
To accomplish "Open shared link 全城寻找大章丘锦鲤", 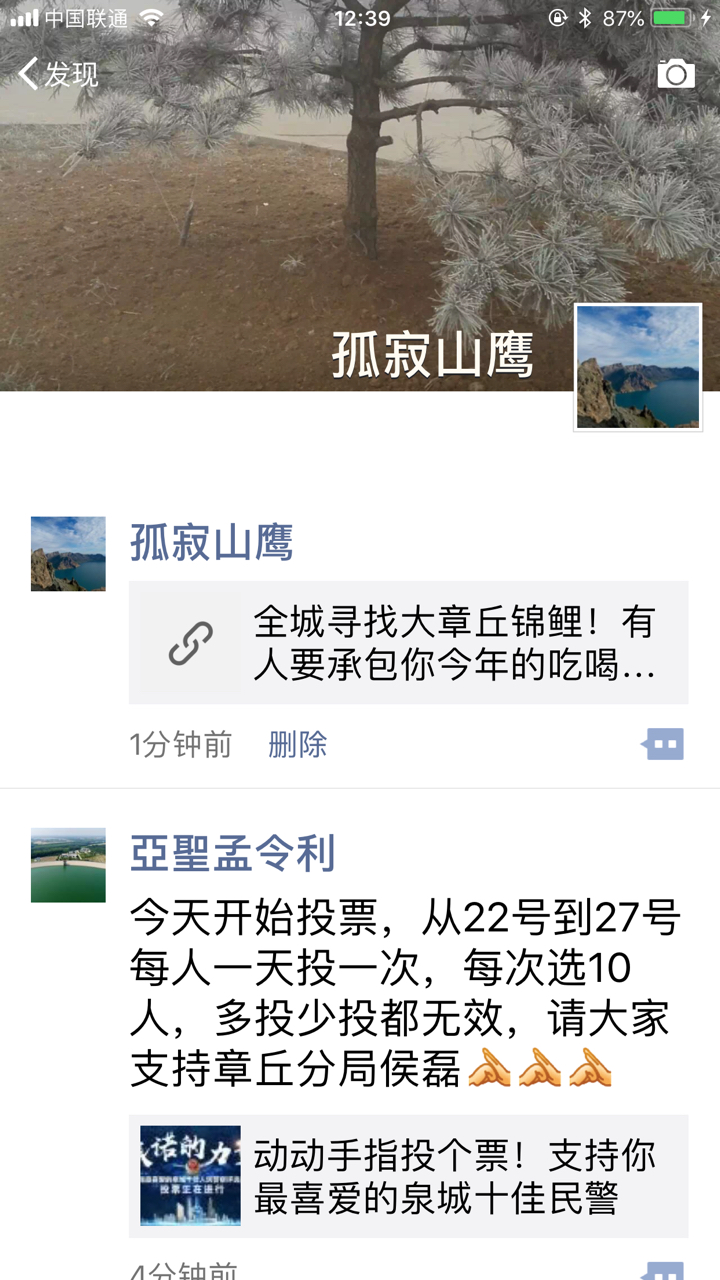I will pos(408,643).
